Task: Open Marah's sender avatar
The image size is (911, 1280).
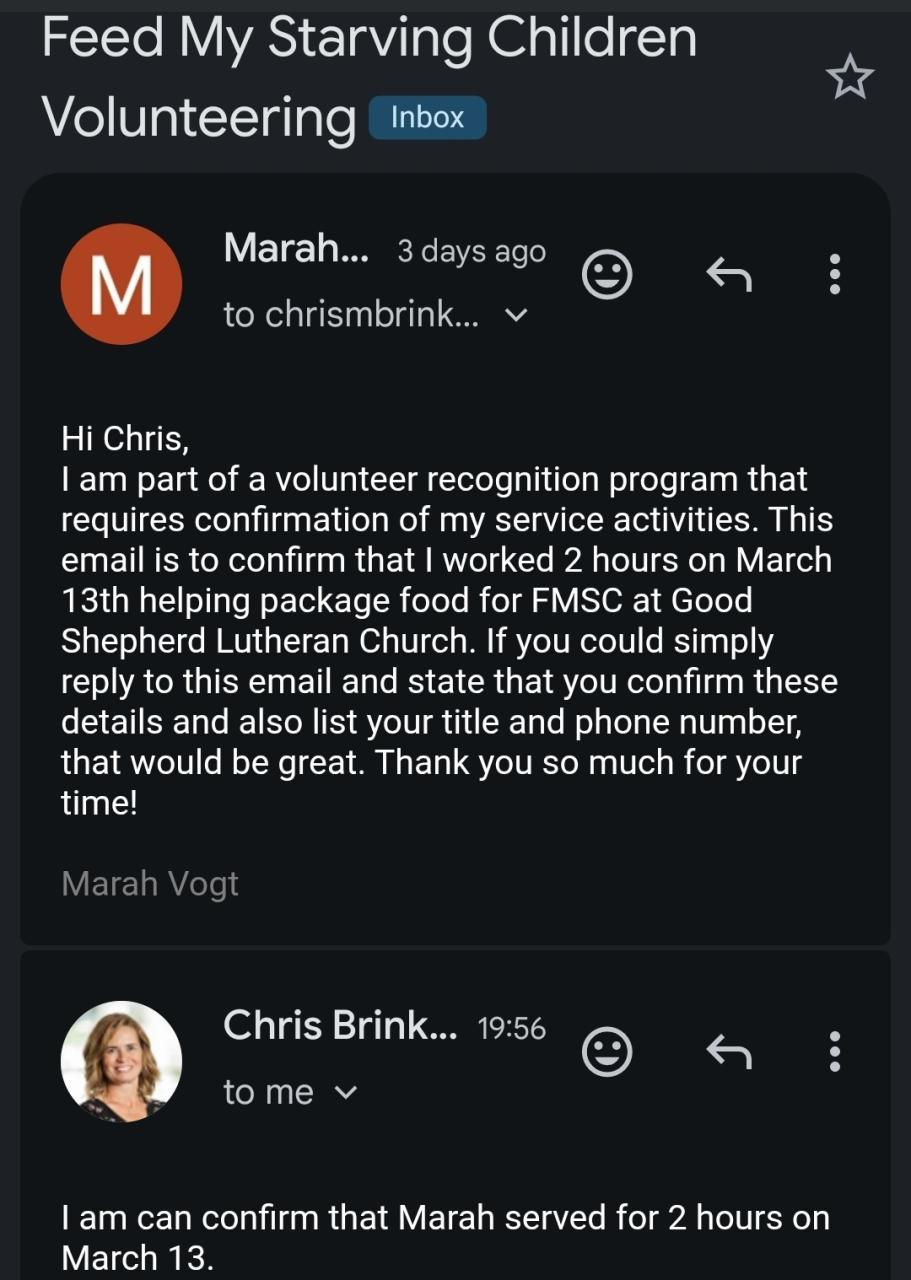Action: (121, 284)
